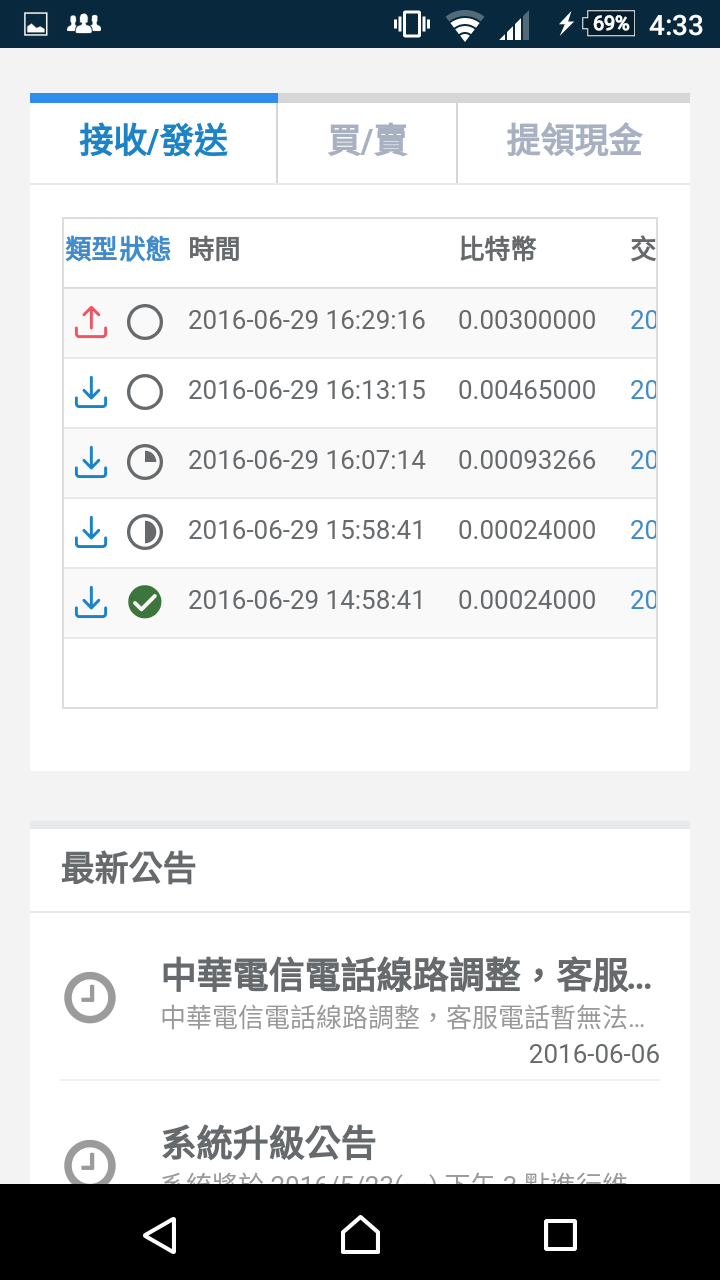
Task: Sort the table by 類型 column
Action: 91,250
